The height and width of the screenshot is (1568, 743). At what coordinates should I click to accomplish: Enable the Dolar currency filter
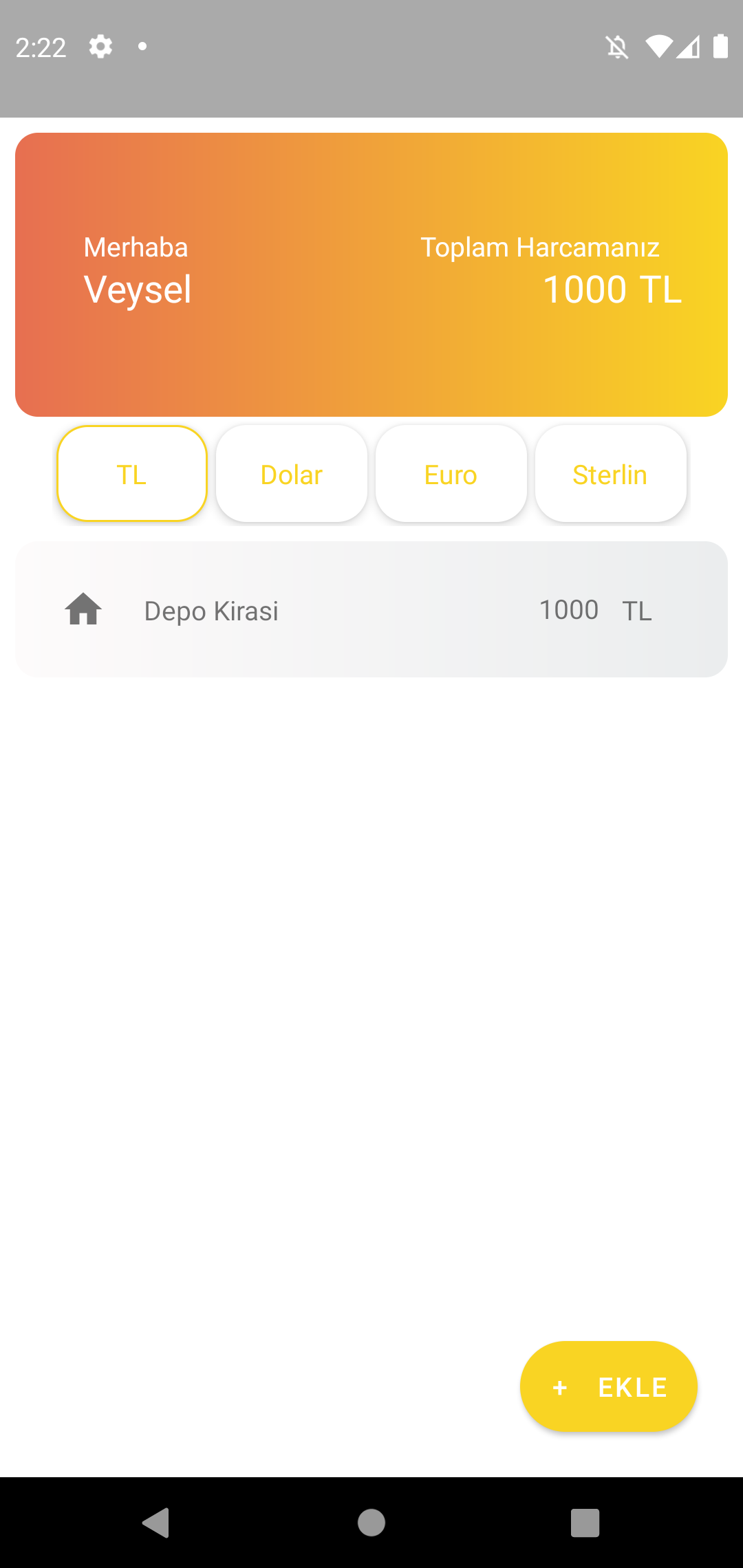291,473
